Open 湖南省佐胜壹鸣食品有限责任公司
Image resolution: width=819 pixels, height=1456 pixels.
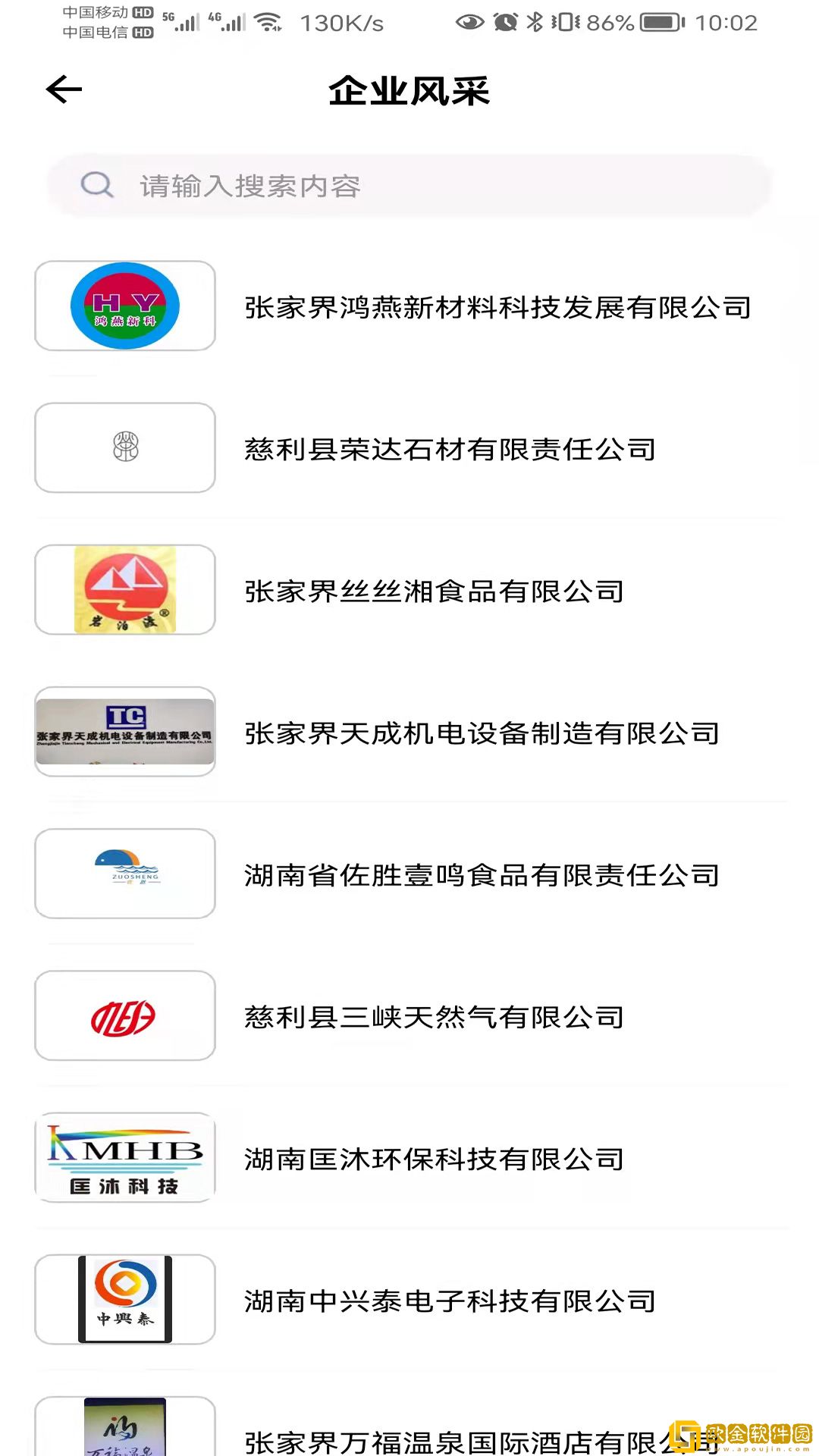point(482,874)
